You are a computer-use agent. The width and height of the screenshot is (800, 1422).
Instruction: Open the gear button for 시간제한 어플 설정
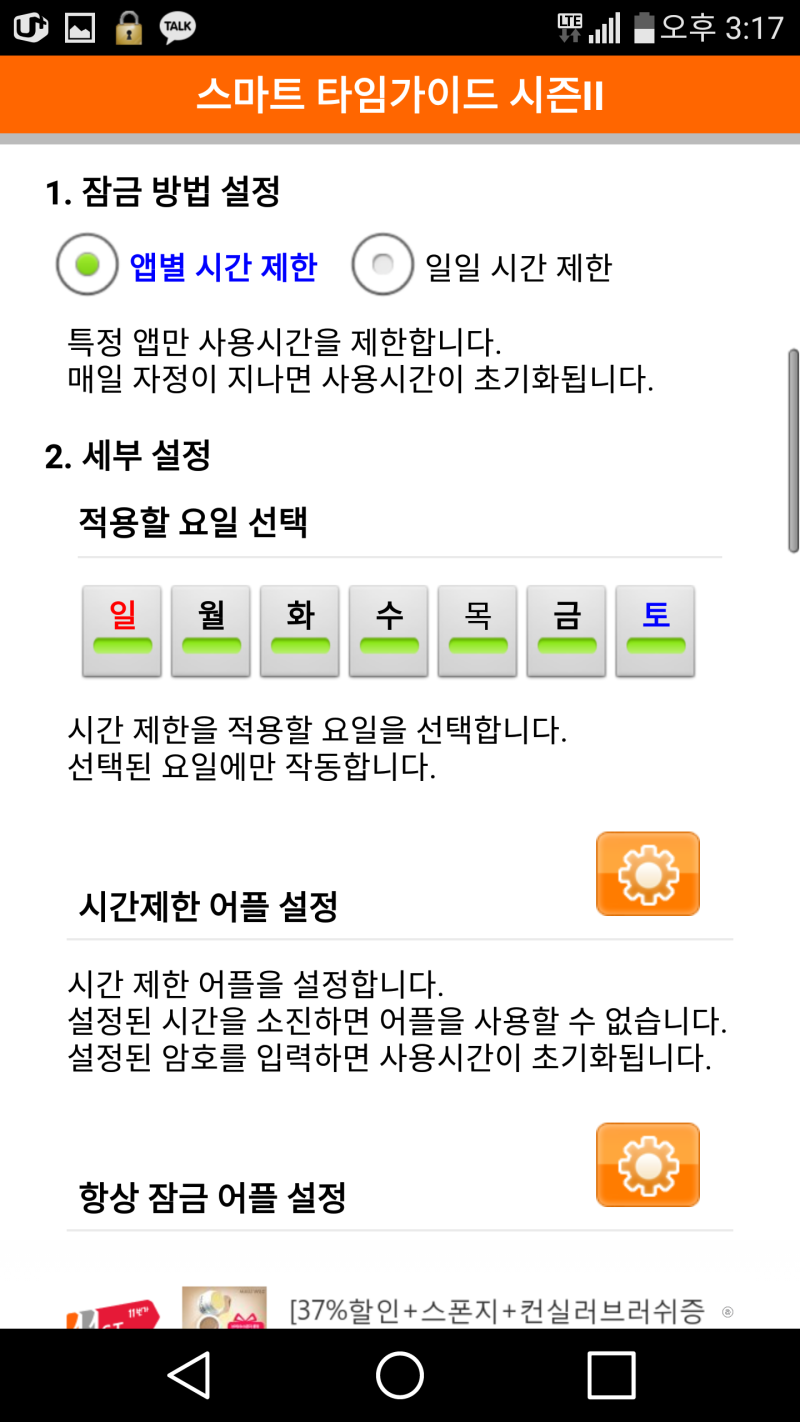[x=648, y=874]
